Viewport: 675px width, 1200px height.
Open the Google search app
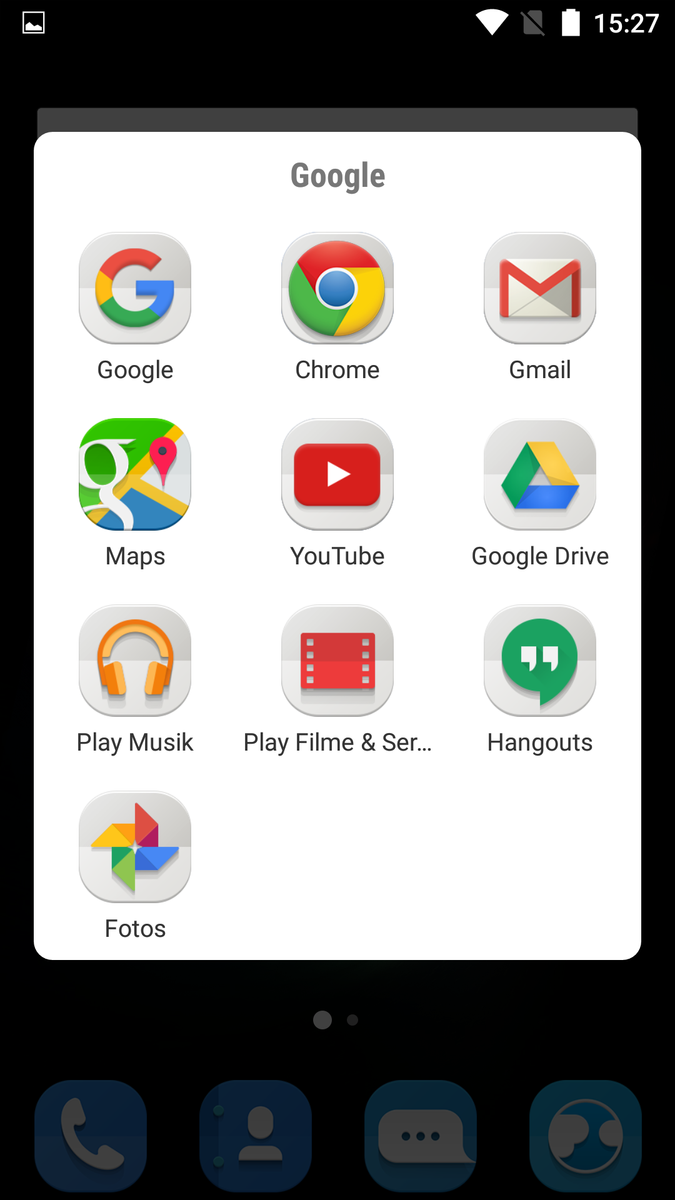click(135, 289)
